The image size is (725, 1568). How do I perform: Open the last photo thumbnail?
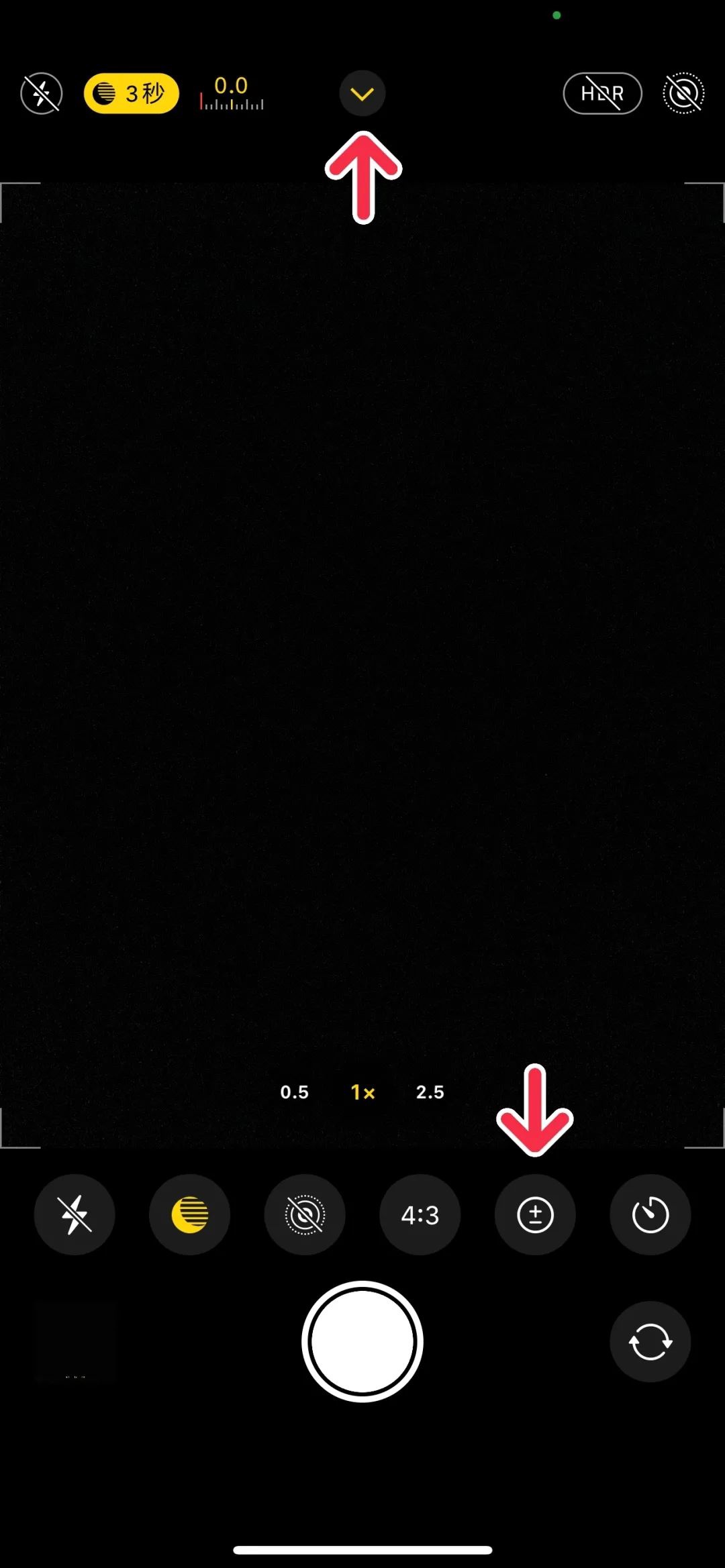[x=75, y=1342]
